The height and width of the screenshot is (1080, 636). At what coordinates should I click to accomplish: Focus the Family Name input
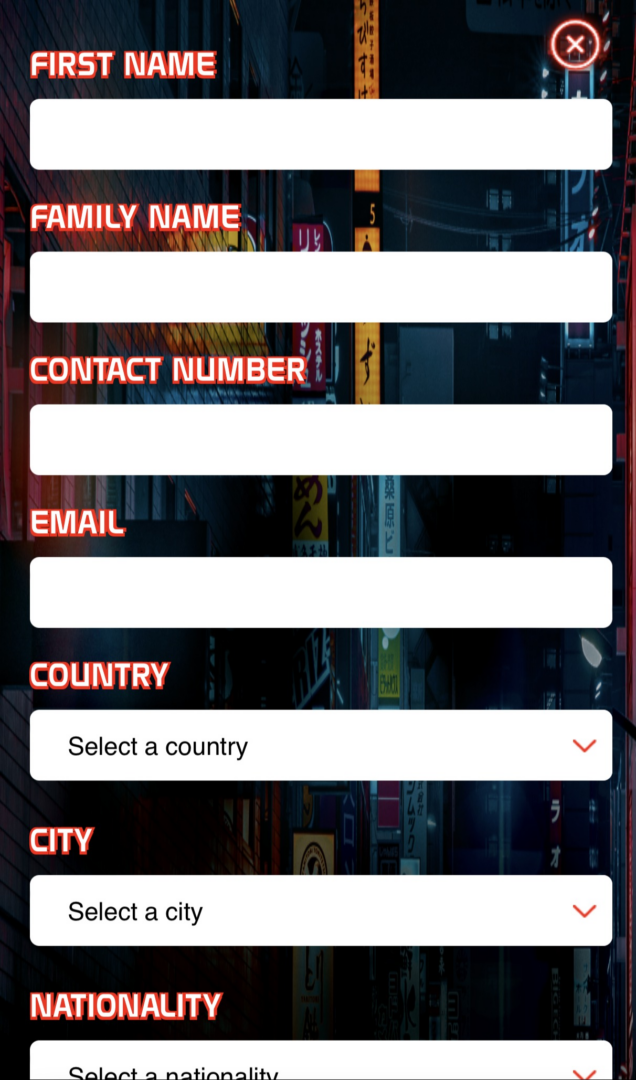(x=321, y=287)
